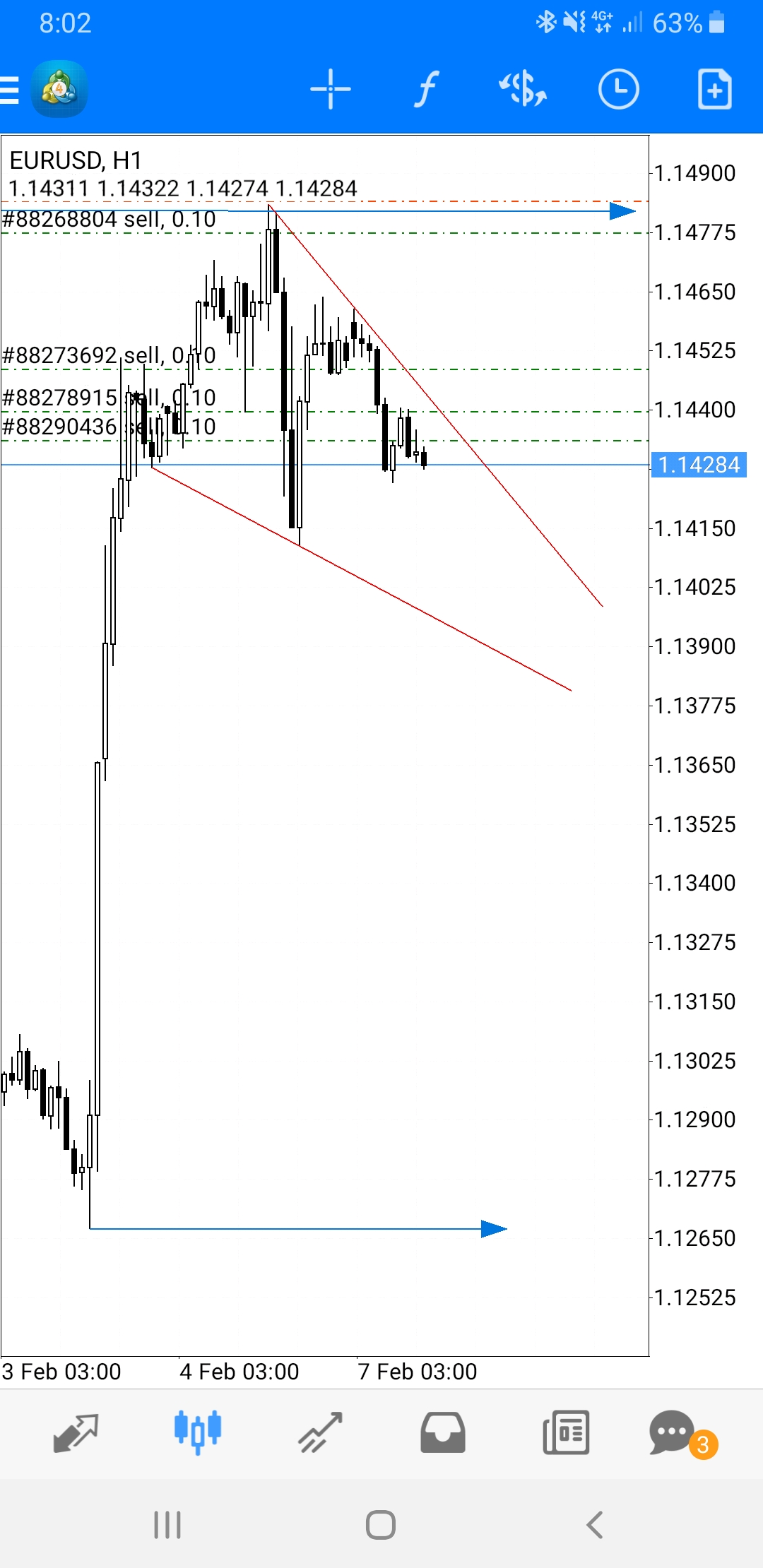Go back with the system back button
The image size is (763, 1568).
click(595, 1525)
